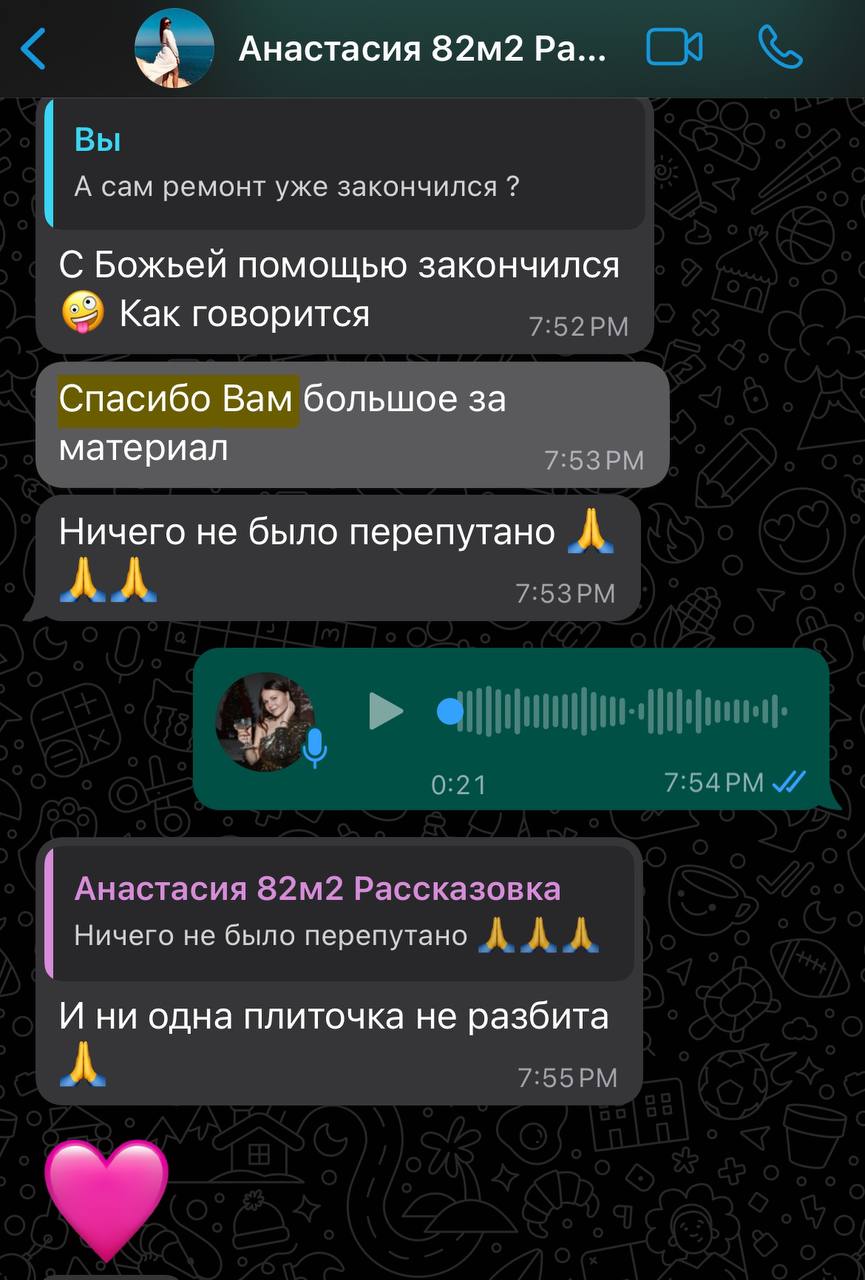Start a video call with Анастасия

(x=674, y=48)
